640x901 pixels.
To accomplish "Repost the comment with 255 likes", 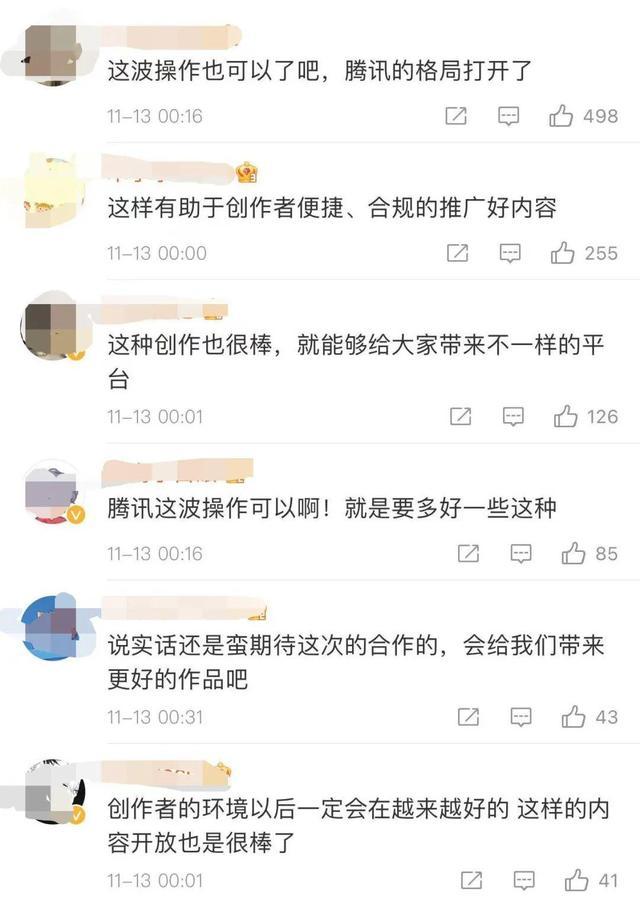I will [x=457, y=253].
